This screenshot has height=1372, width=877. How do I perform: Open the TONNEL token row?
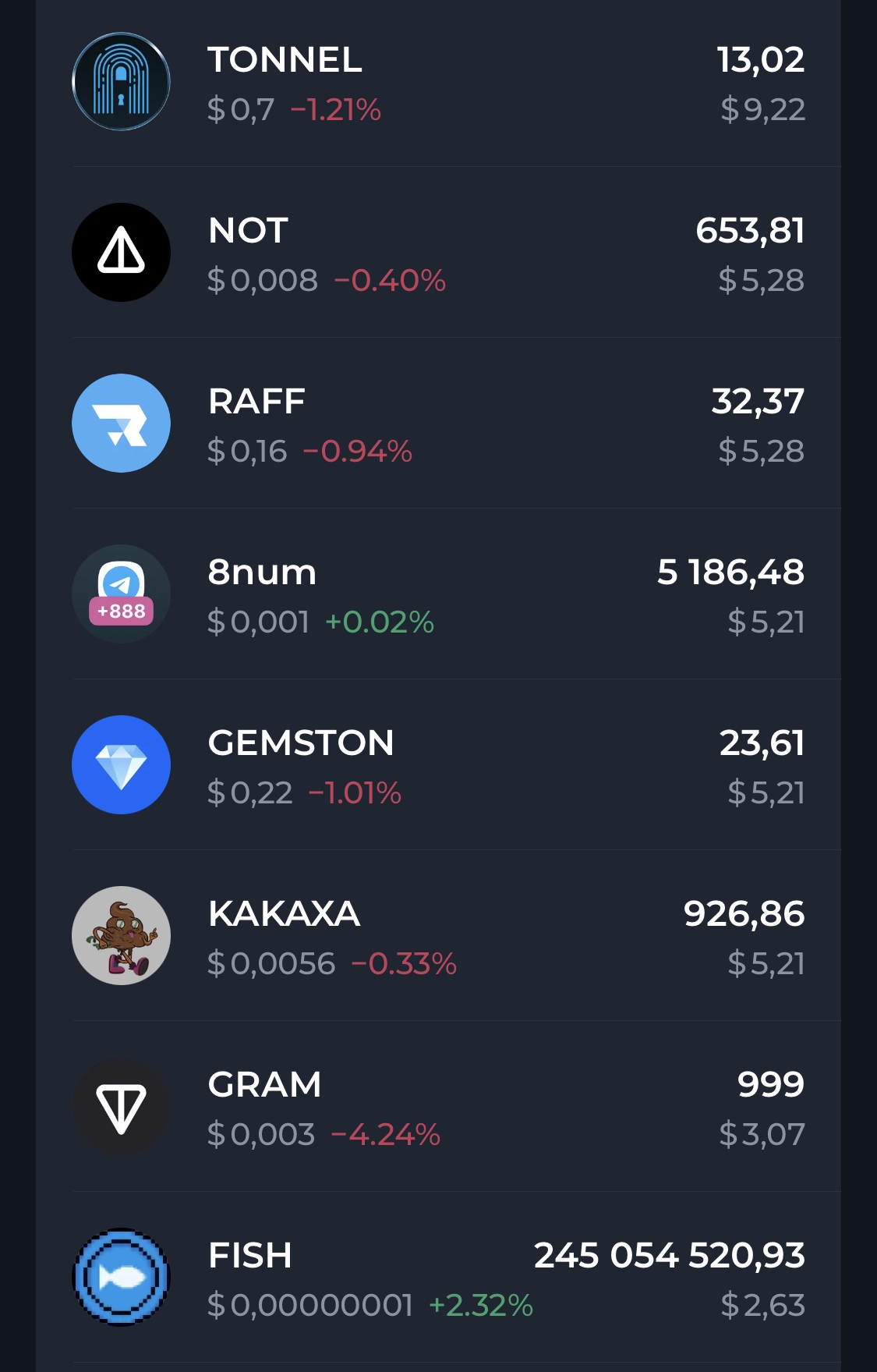438,83
